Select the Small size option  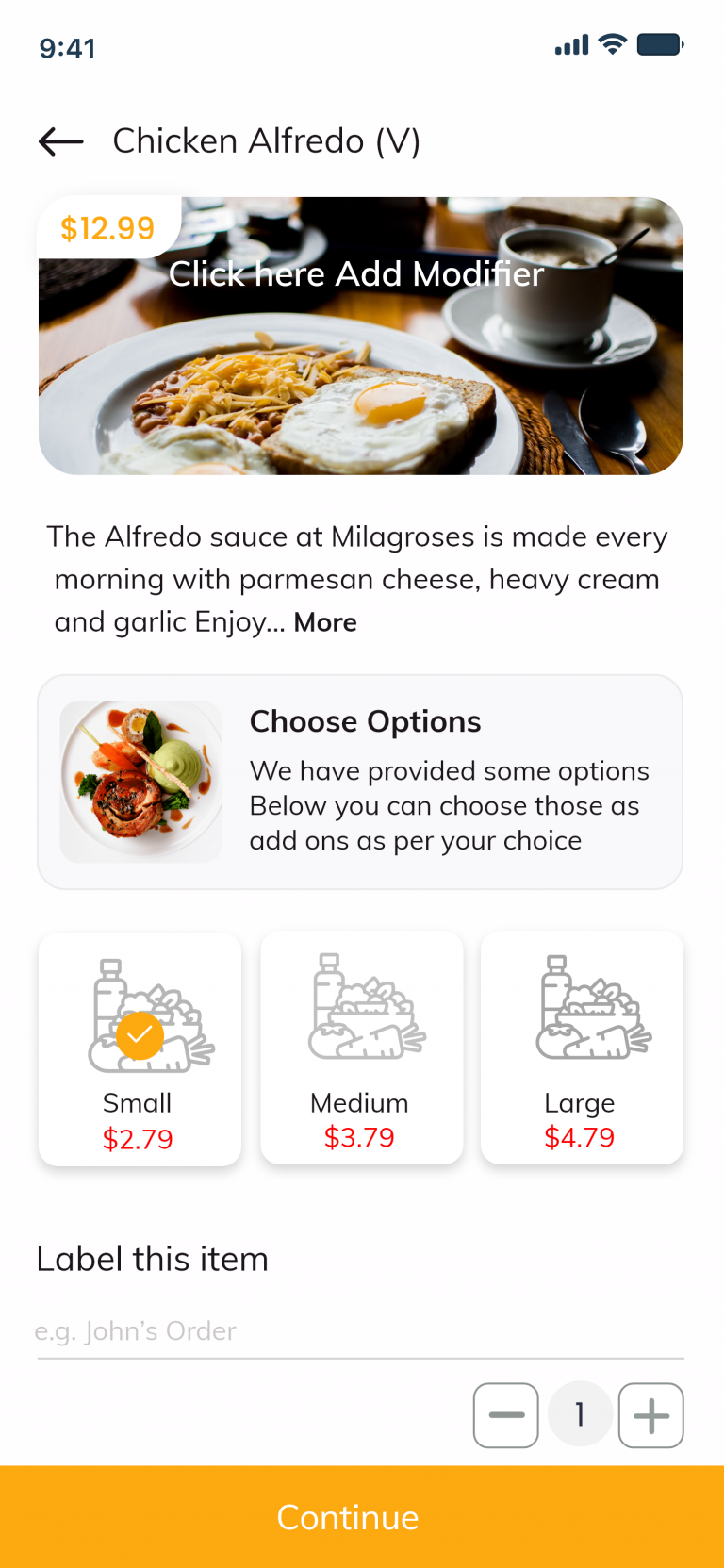click(x=140, y=1048)
